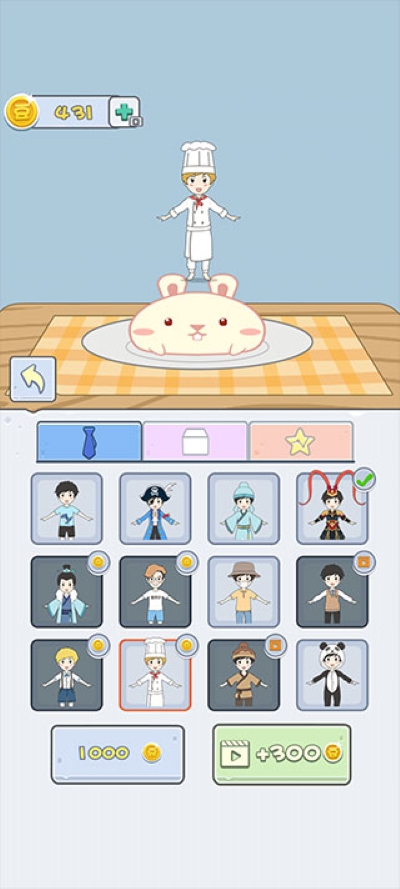Pick the brown peasant robe outfit
Image resolution: width=400 pixels, height=889 pixels.
[244, 675]
